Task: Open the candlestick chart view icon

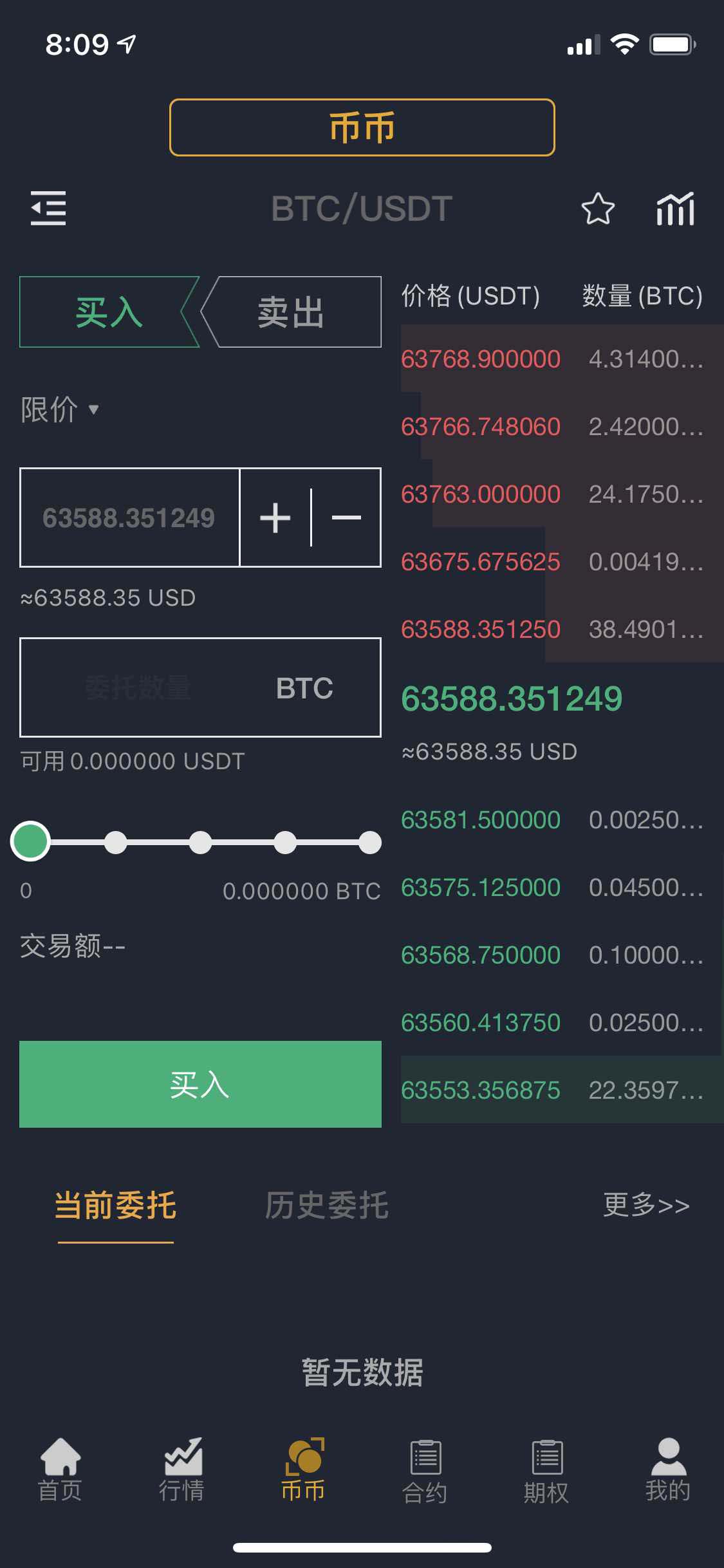Action: pyautogui.click(x=675, y=209)
